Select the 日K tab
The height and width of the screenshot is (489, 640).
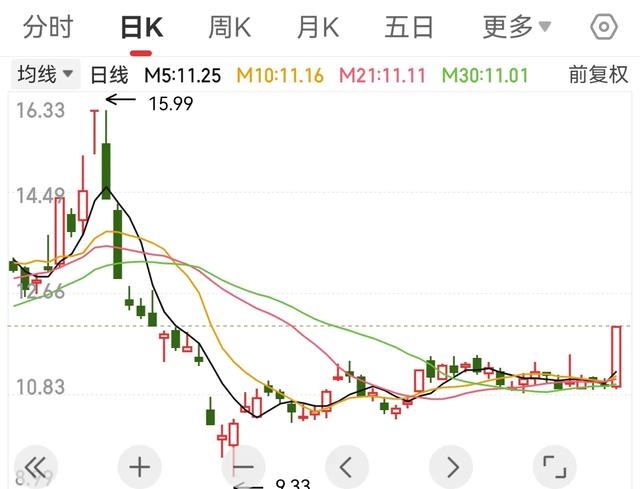click(x=141, y=26)
